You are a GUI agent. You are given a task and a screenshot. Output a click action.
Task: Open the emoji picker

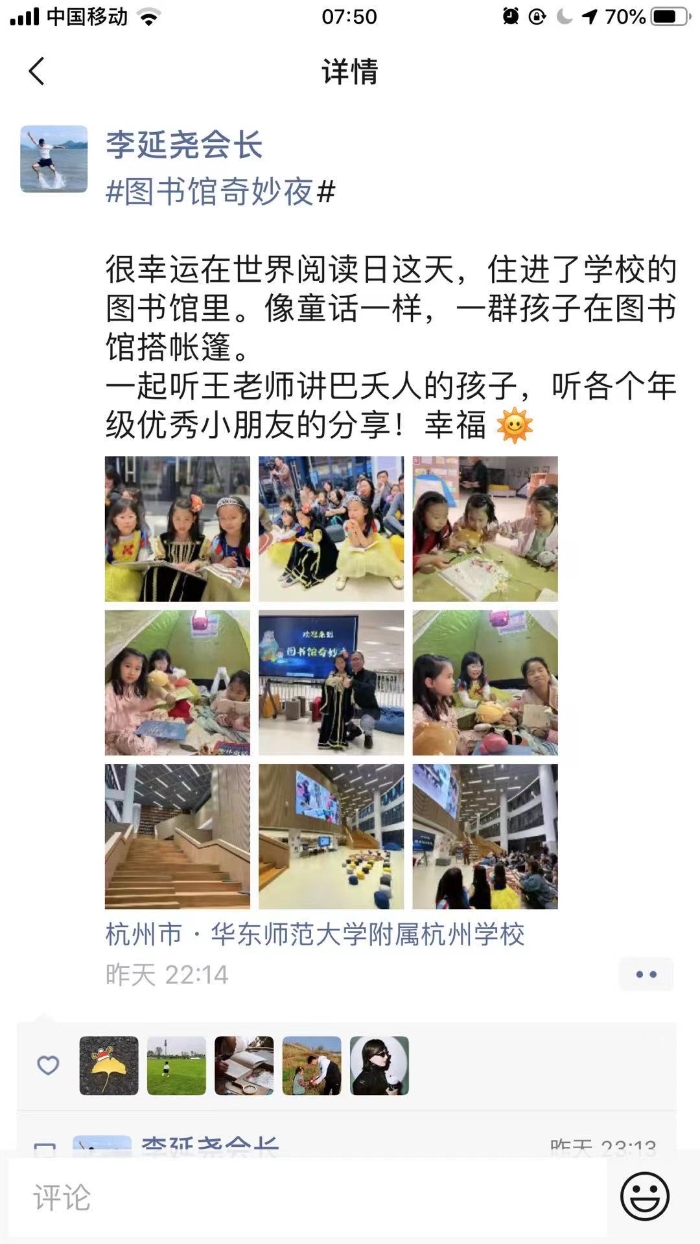[x=645, y=1197]
